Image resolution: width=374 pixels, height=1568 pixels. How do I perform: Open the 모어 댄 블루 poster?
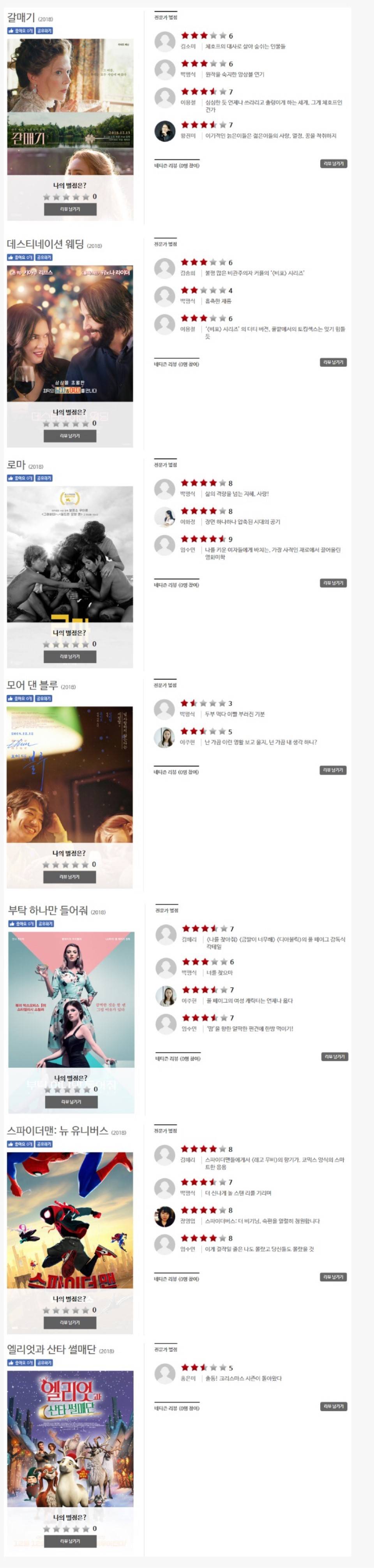(x=70, y=773)
